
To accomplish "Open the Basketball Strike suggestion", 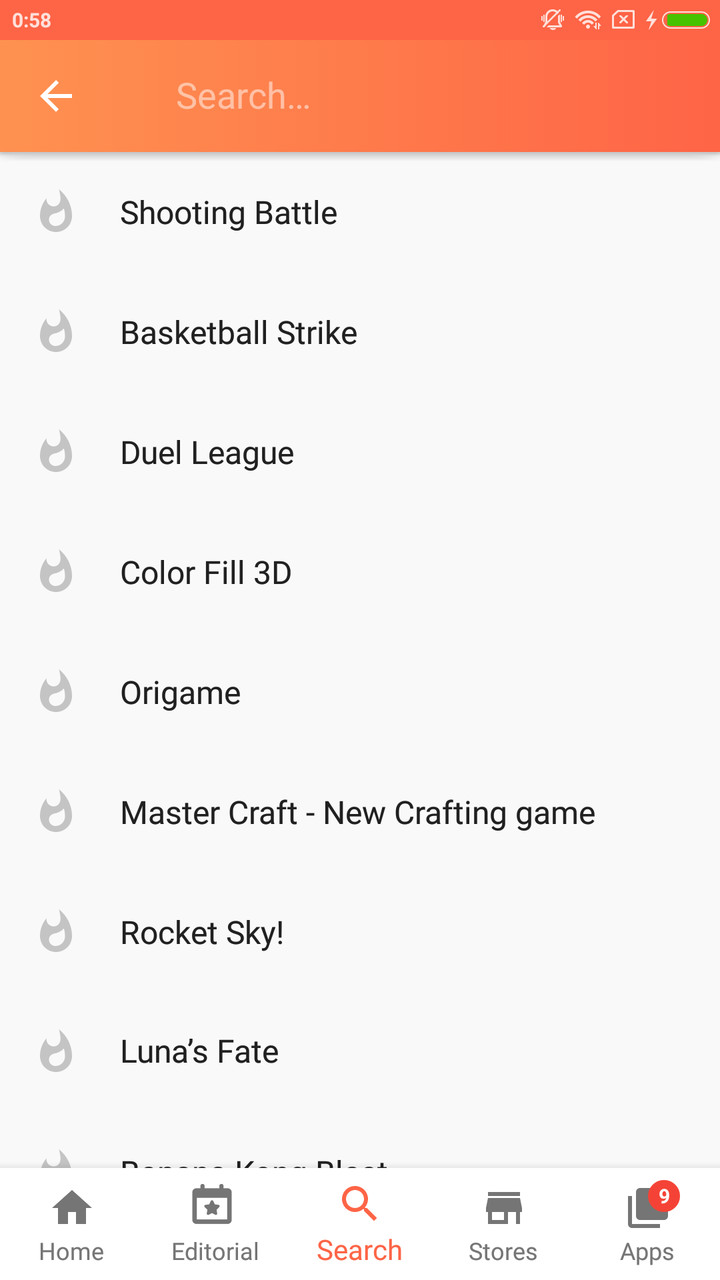I will [238, 333].
